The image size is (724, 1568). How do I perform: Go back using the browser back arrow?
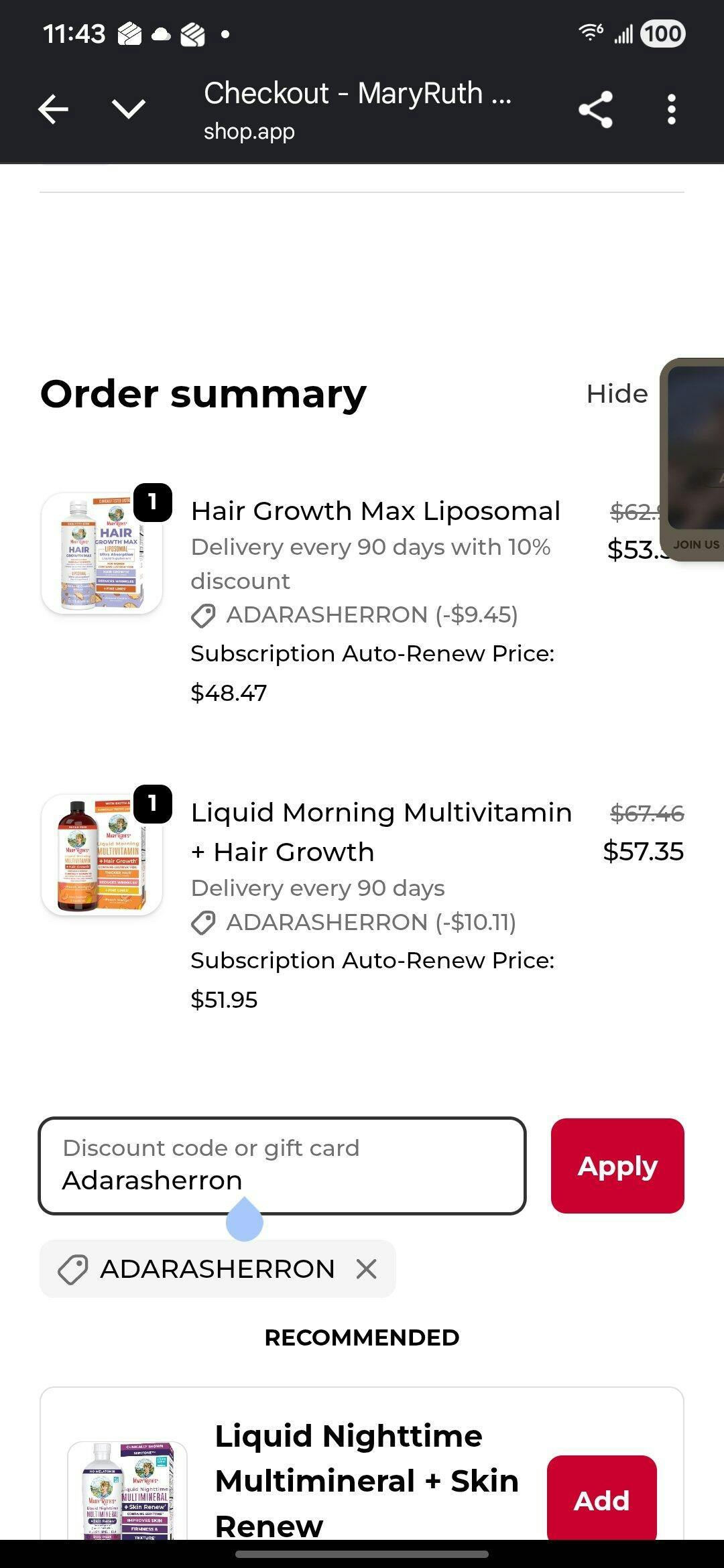(53, 109)
